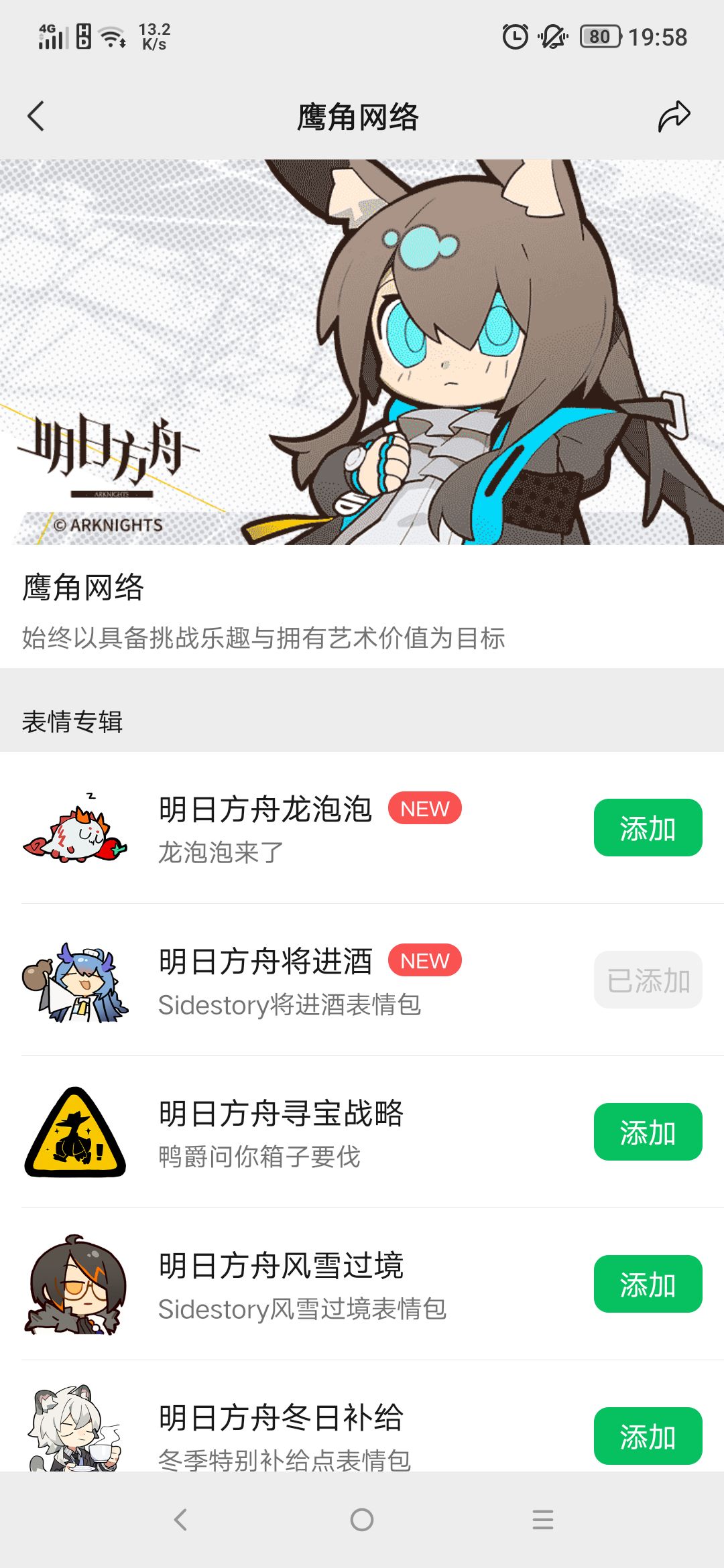Tap the navigation bar back triangle
The width and height of the screenshot is (724, 1568).
[180, 1520]
